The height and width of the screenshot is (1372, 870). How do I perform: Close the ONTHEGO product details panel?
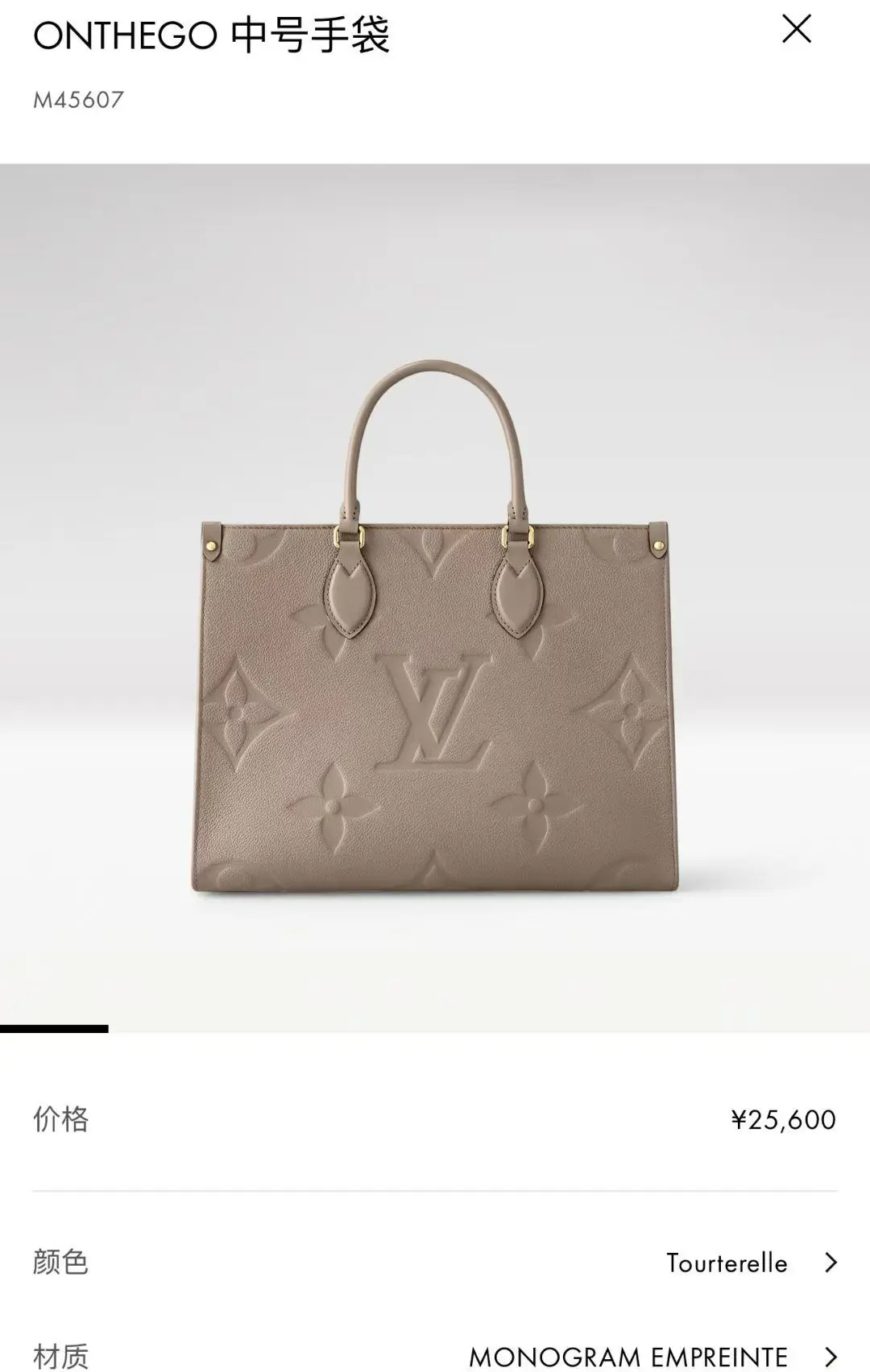point(796,31)
